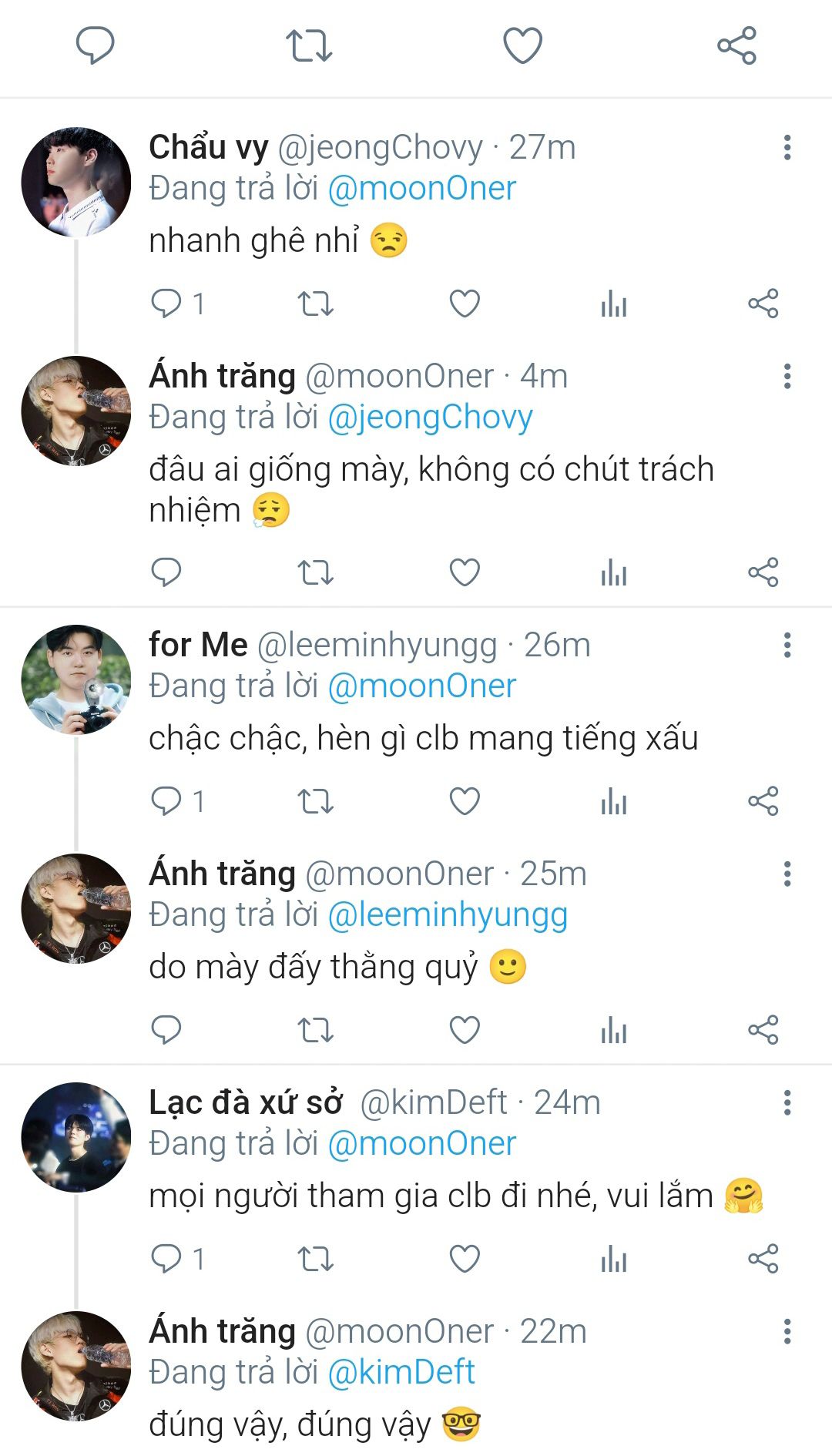This screenshot has width=832, height=1456.
Task: View analytics of 'do mày đấy' reply
Action: tap(613, 1030)
